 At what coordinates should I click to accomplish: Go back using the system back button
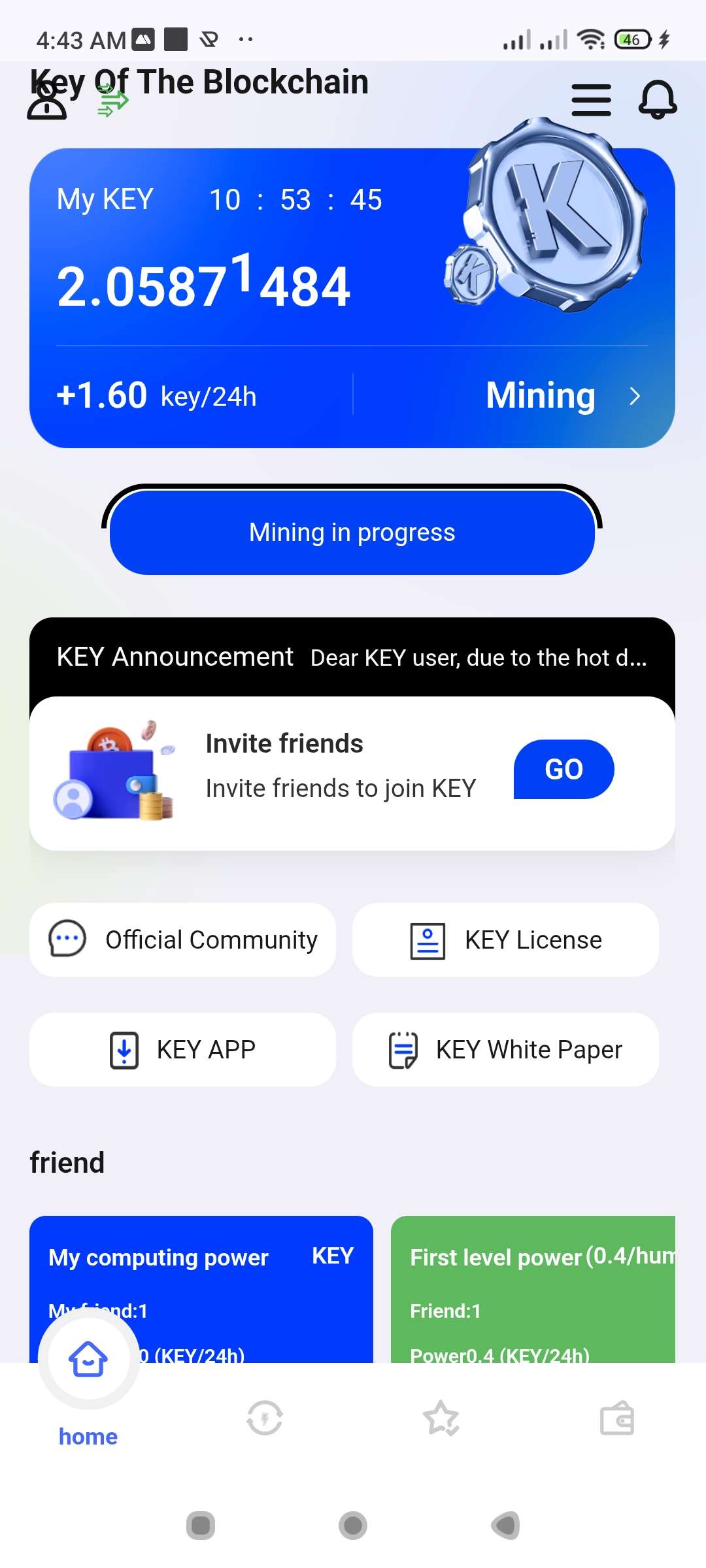pyautogui.click(x=505, y=1526)
